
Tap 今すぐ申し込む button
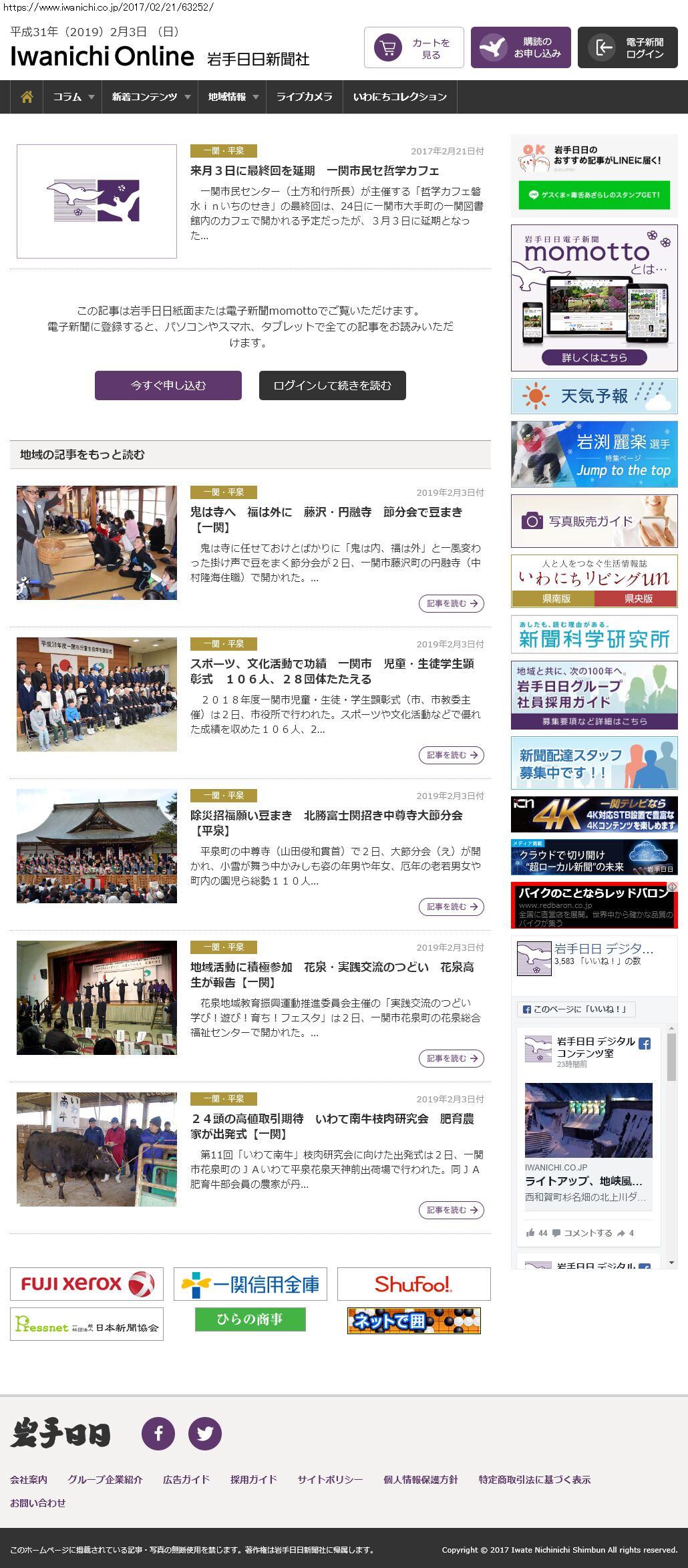pos(168,385)
